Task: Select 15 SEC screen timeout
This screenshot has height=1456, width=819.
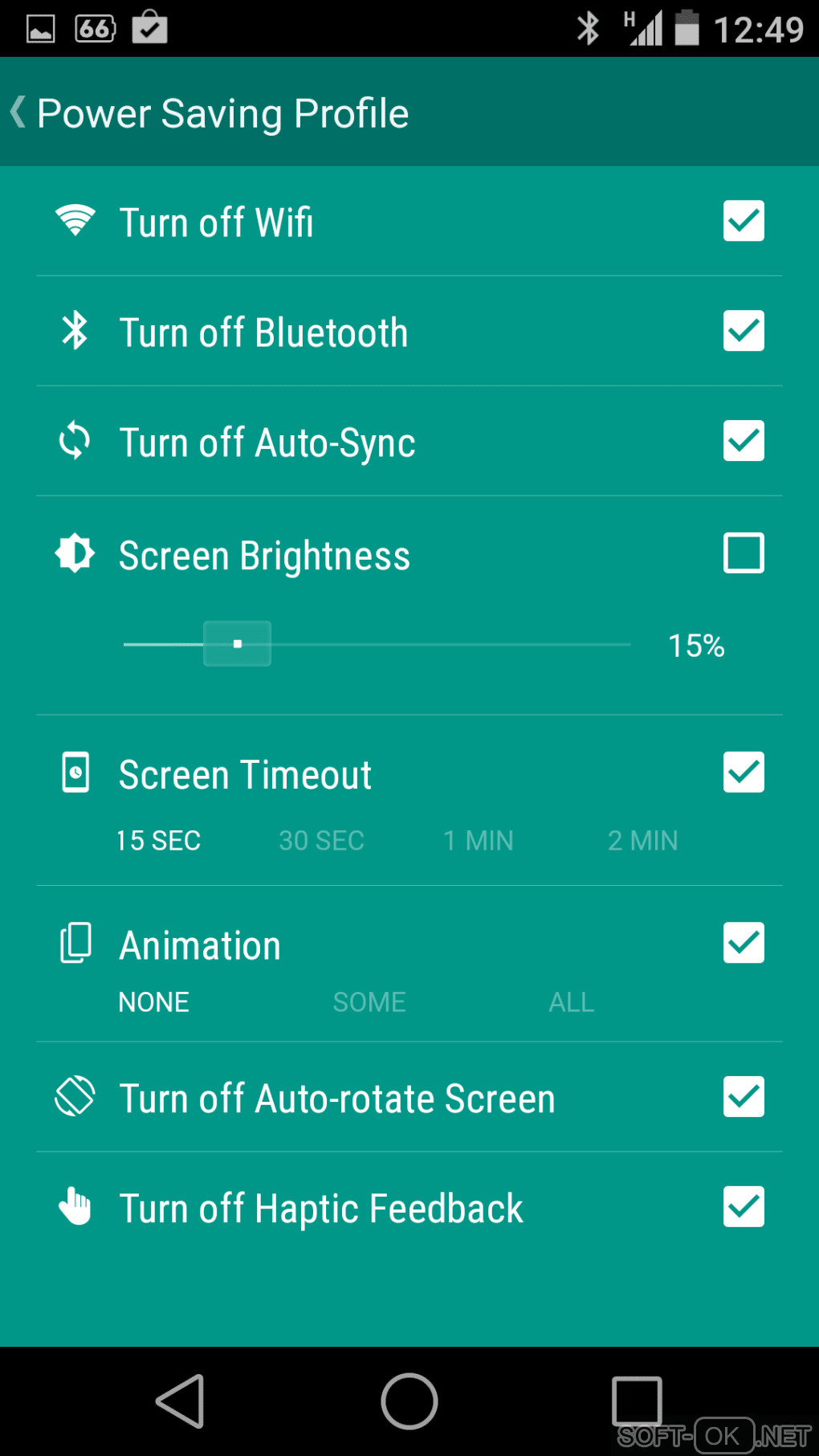Action: tap(159, 841)
